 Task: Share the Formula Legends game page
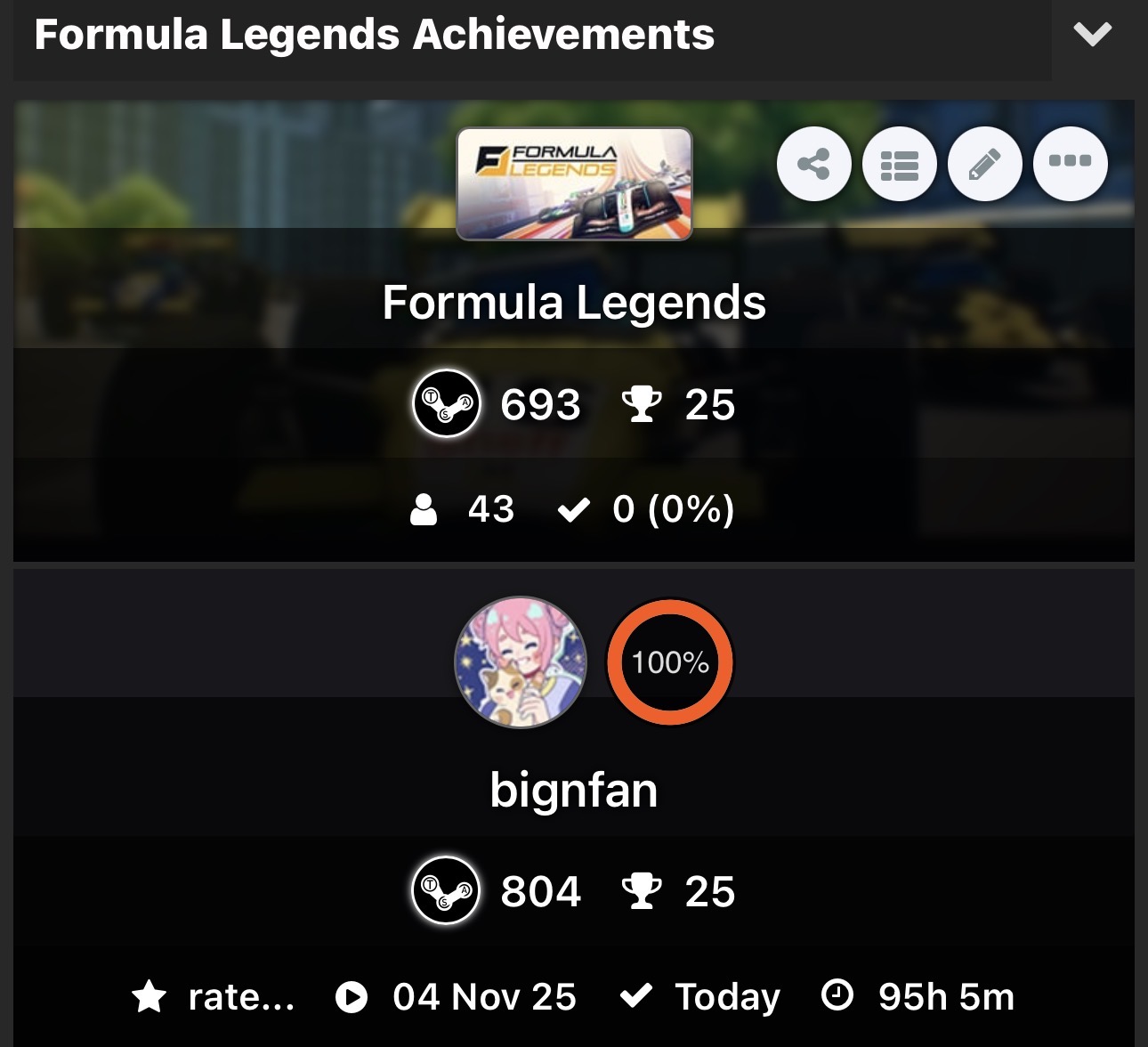click(x=813, y=165)
